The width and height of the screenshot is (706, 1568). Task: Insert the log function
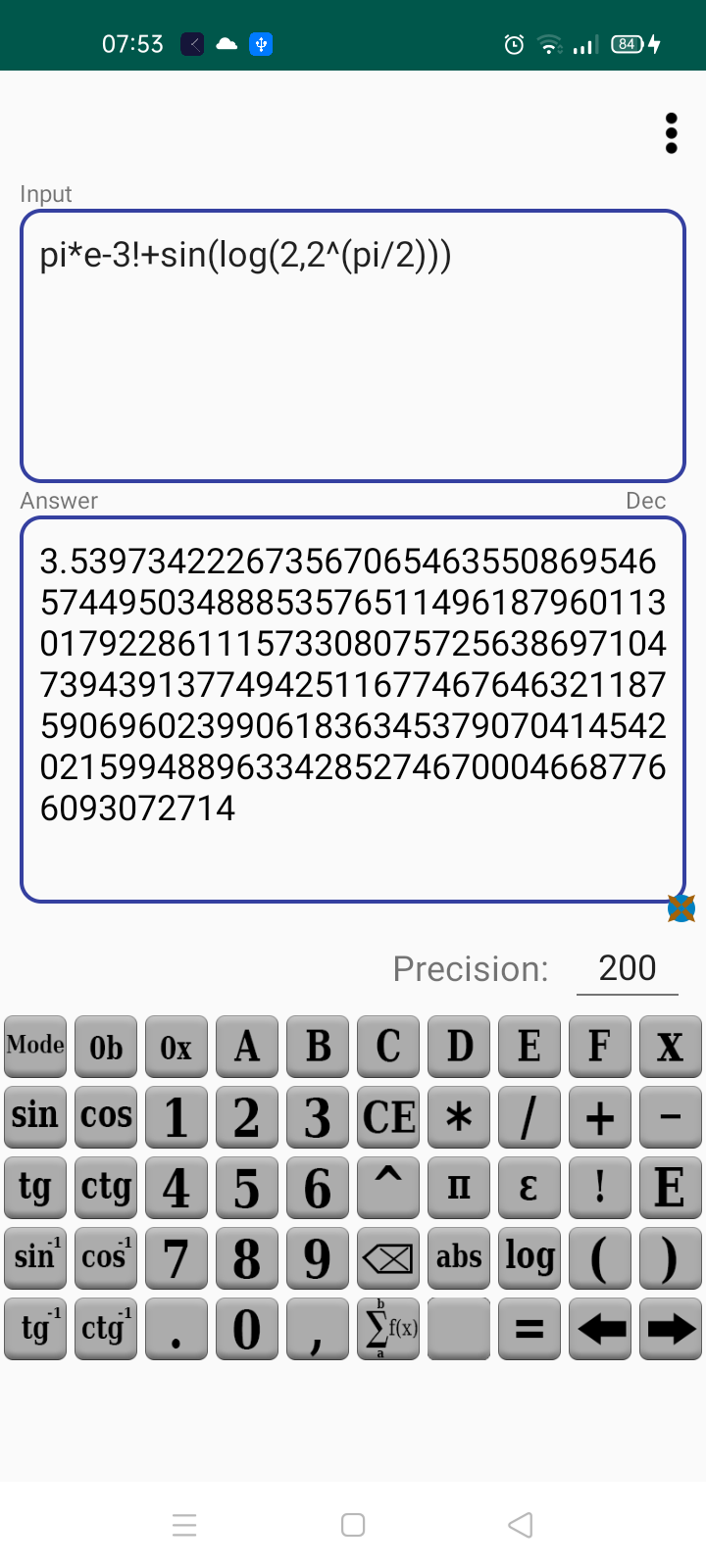pyautogui.click(x=529, y=1258)
